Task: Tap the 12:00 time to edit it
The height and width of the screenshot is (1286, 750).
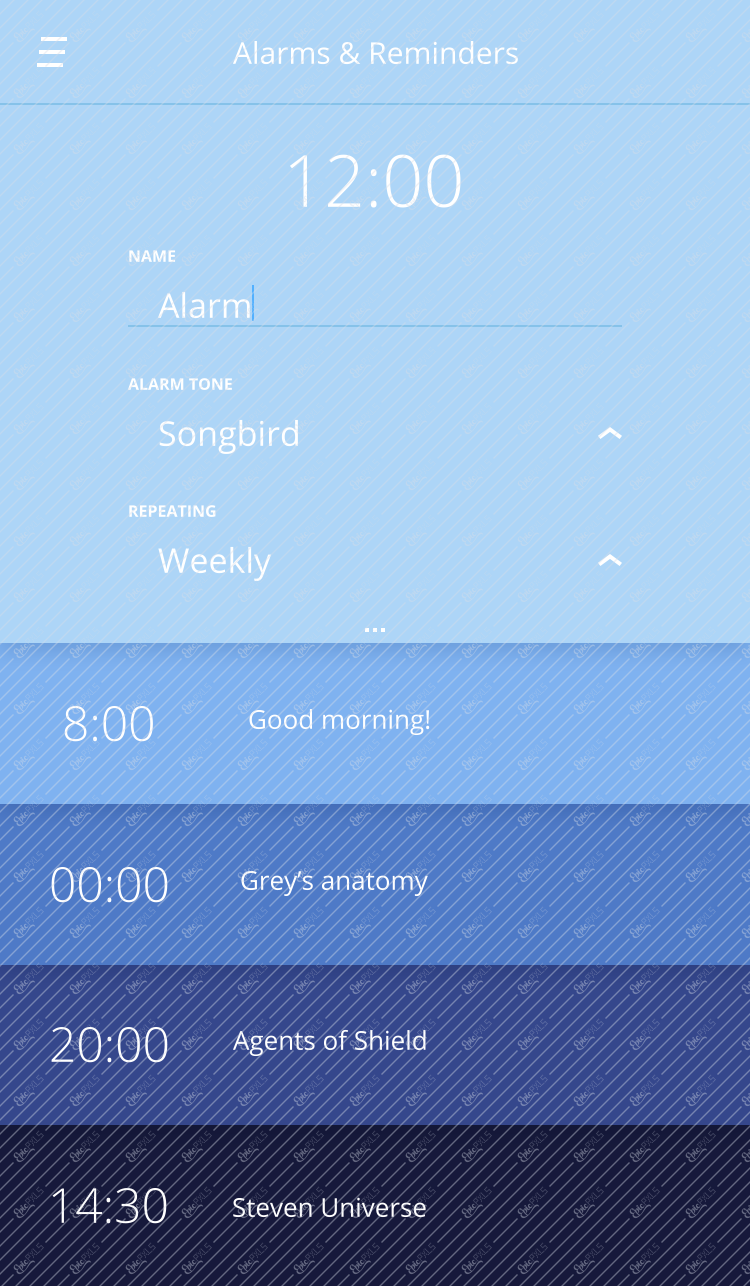Action: (374, 182)
